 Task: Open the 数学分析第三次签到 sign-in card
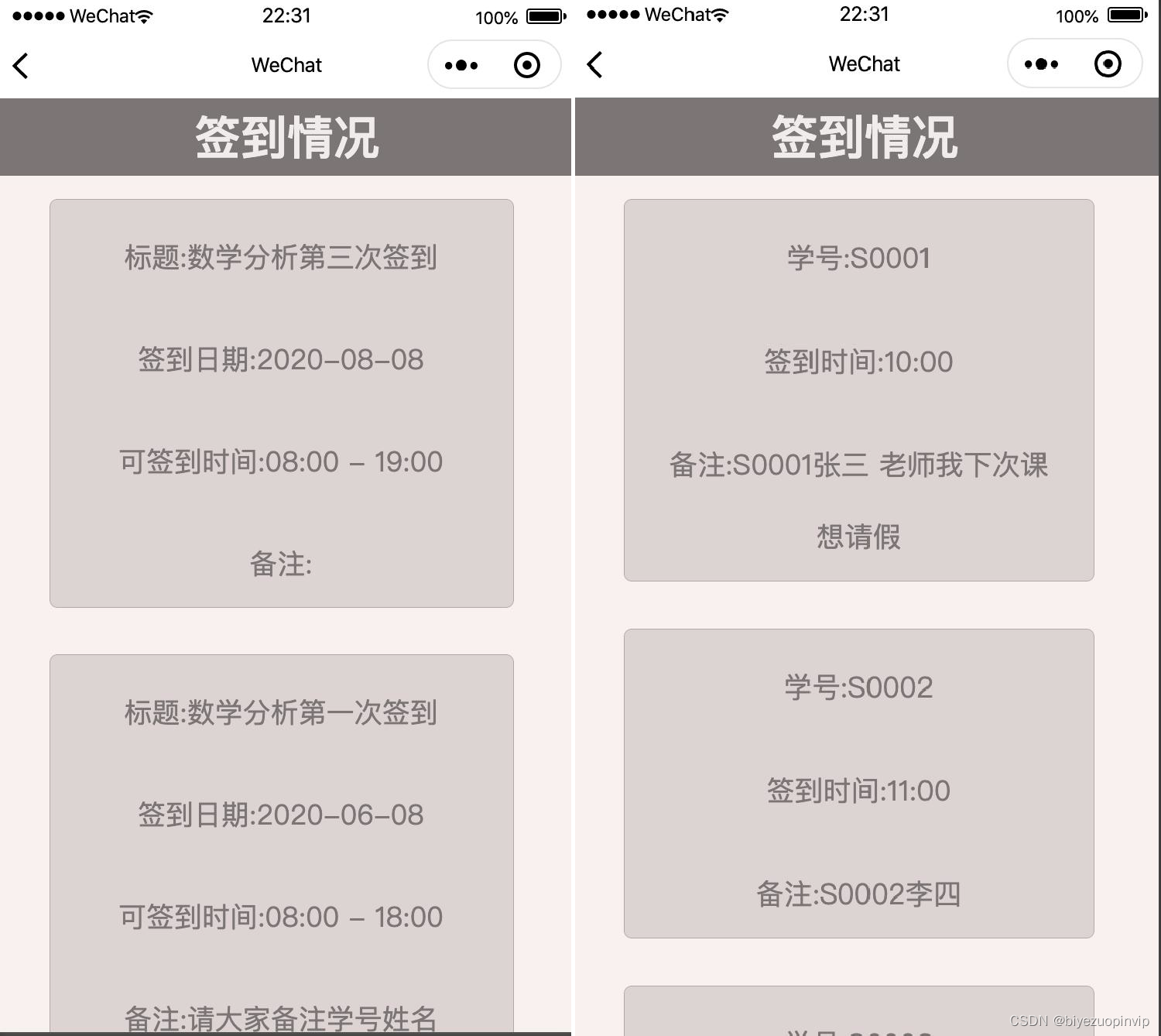(x=281, y=403)
